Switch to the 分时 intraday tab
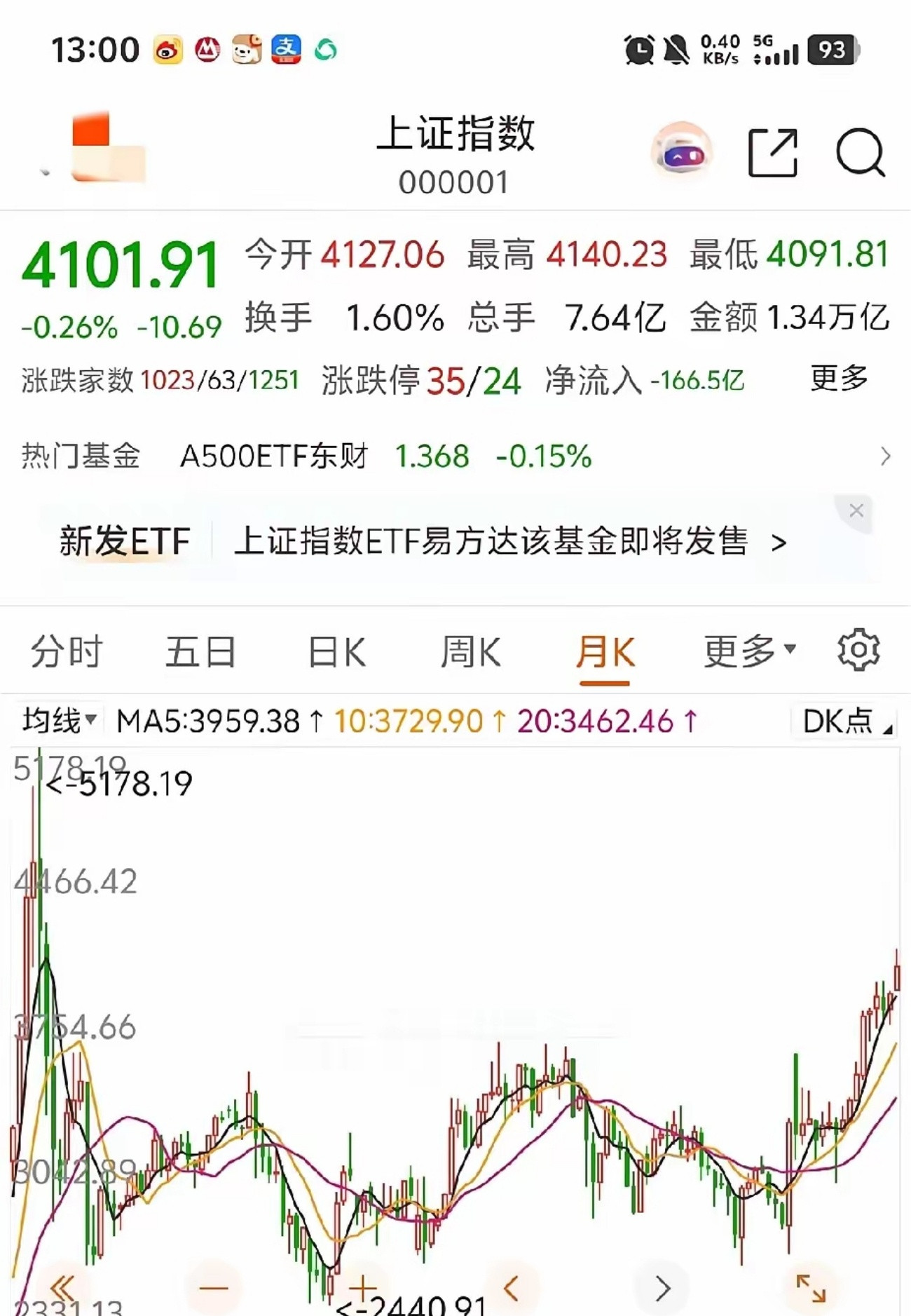The image size is (911, 1316). point(64,651)
